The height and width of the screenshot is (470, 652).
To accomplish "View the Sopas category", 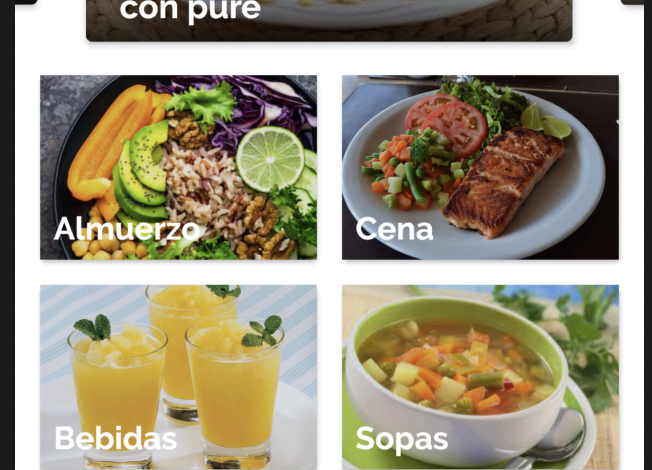I will pyautogui.click(x=480, y=377).
